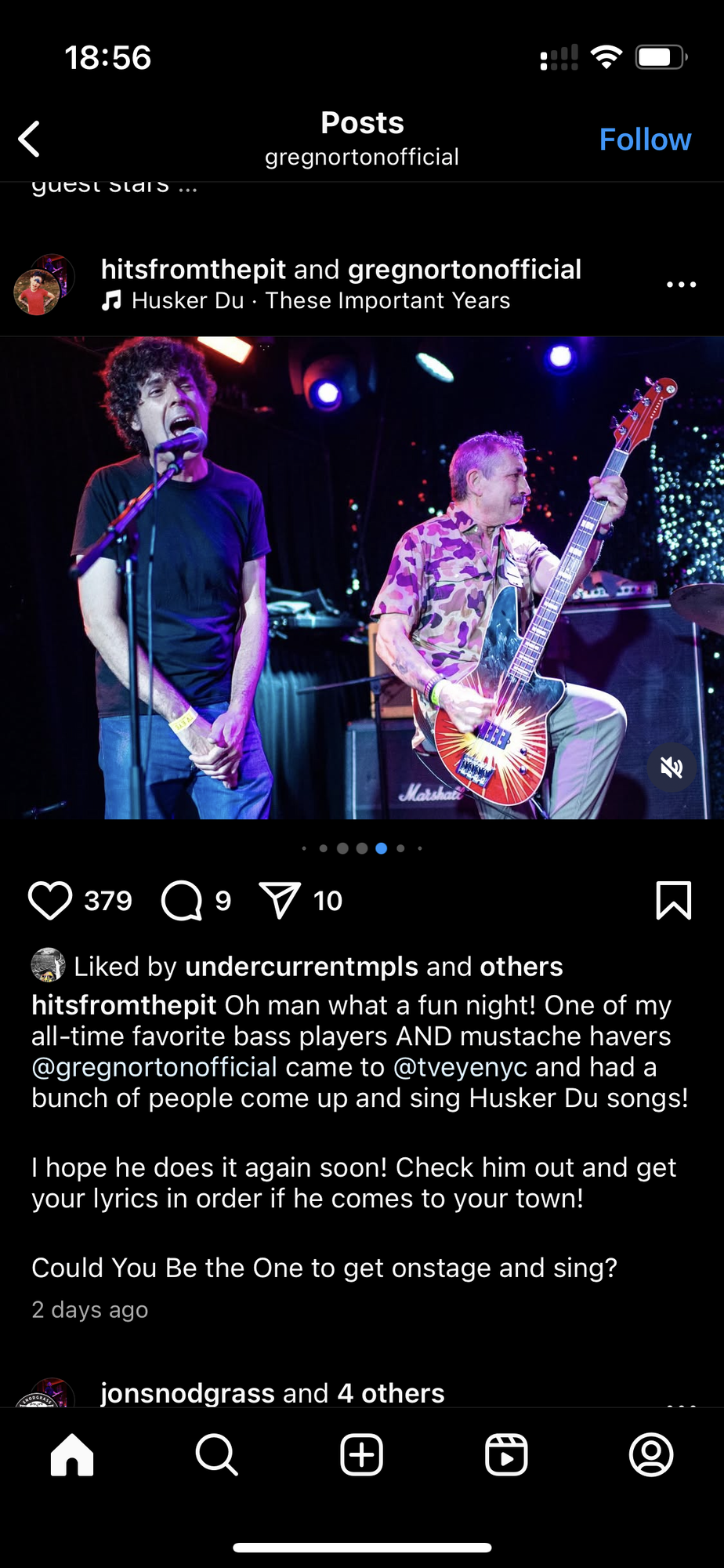Open the @gregnortonofficial mention in the caption
The width and height of the screenshot is (724, 1568).
click(x=154, y=1067)
